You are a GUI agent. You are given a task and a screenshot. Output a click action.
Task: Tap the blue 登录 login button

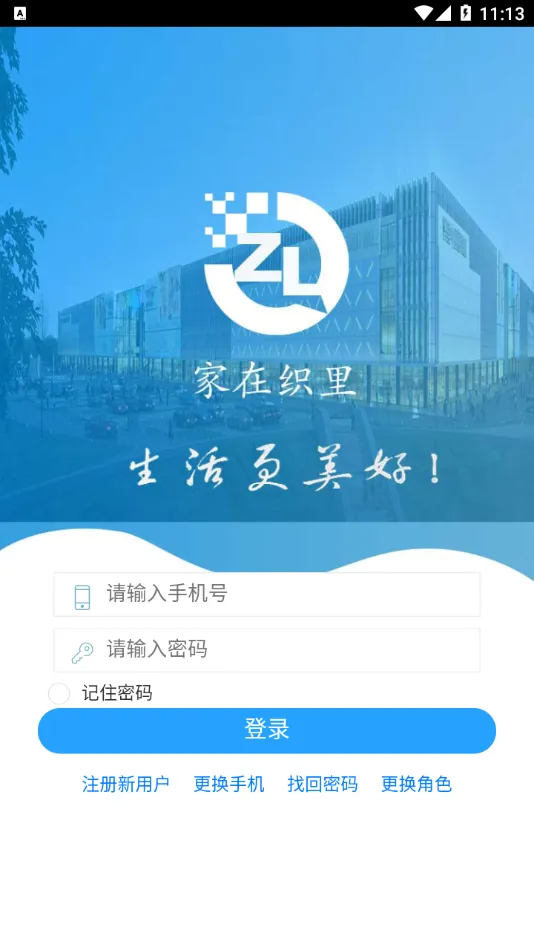point(267,730)
